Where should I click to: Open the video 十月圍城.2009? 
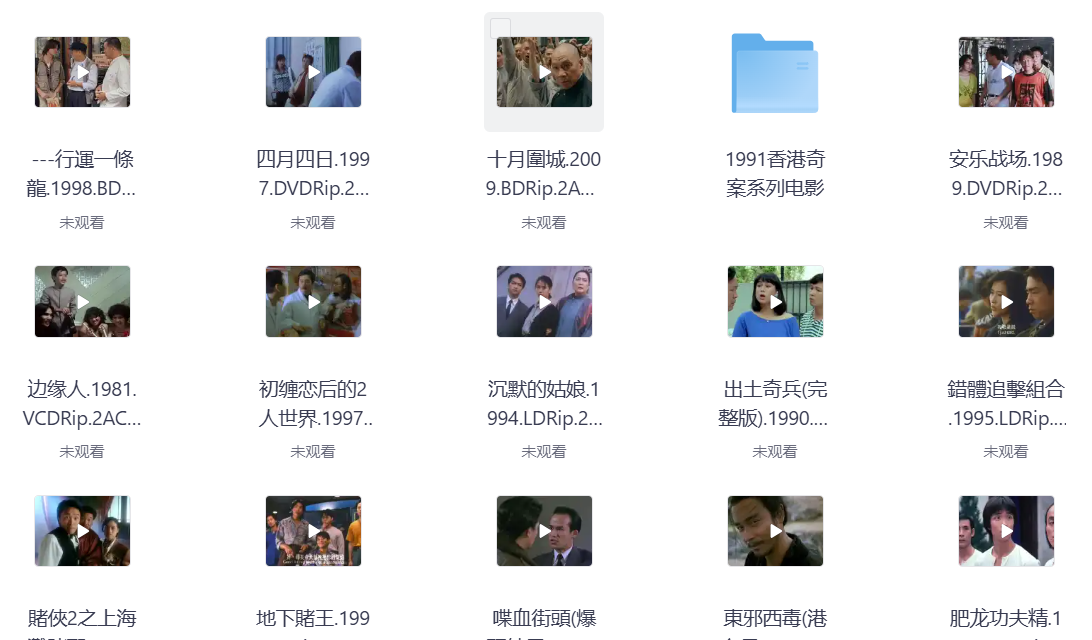(x=544, y=72)
